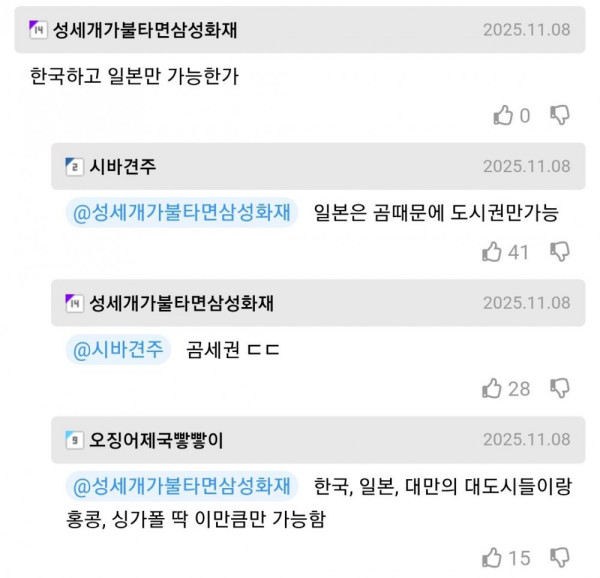The height and width of the screenshot is (578, 600).
Task: Downvote 시바견주's reply about 도시권만가능
Action: point(561,252)
